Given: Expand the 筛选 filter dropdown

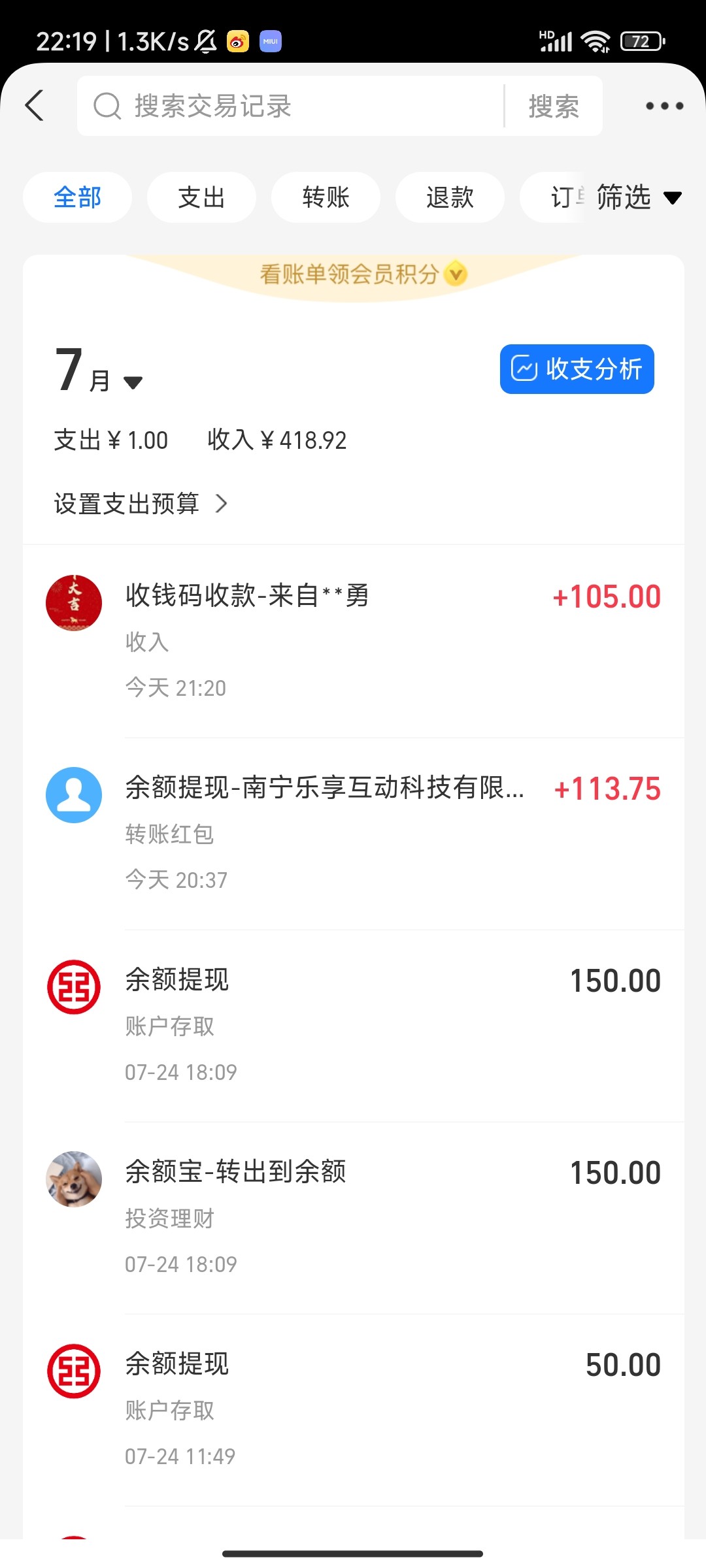Looking at the screenshot, I should tap(637, 197).
